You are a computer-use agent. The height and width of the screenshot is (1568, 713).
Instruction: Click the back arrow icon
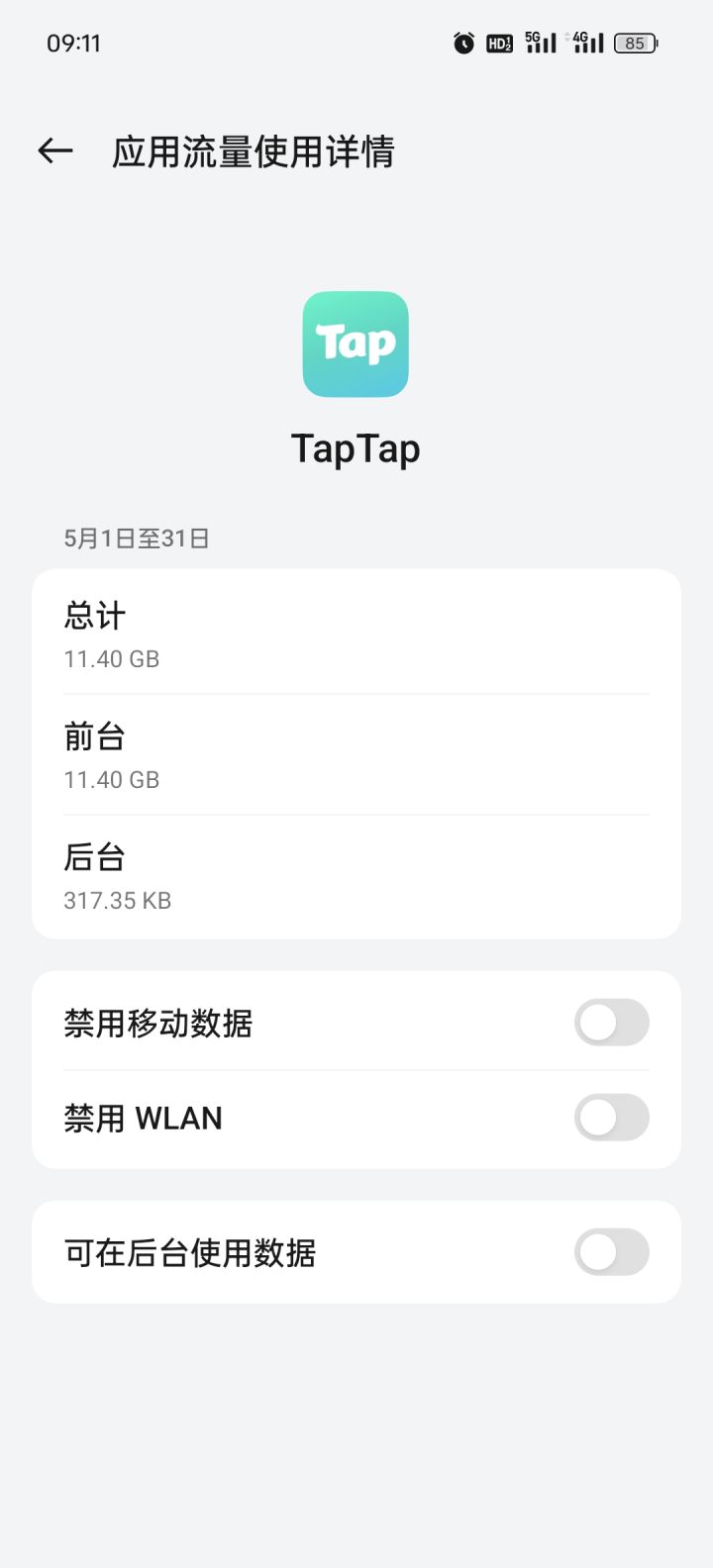[54, 149]
